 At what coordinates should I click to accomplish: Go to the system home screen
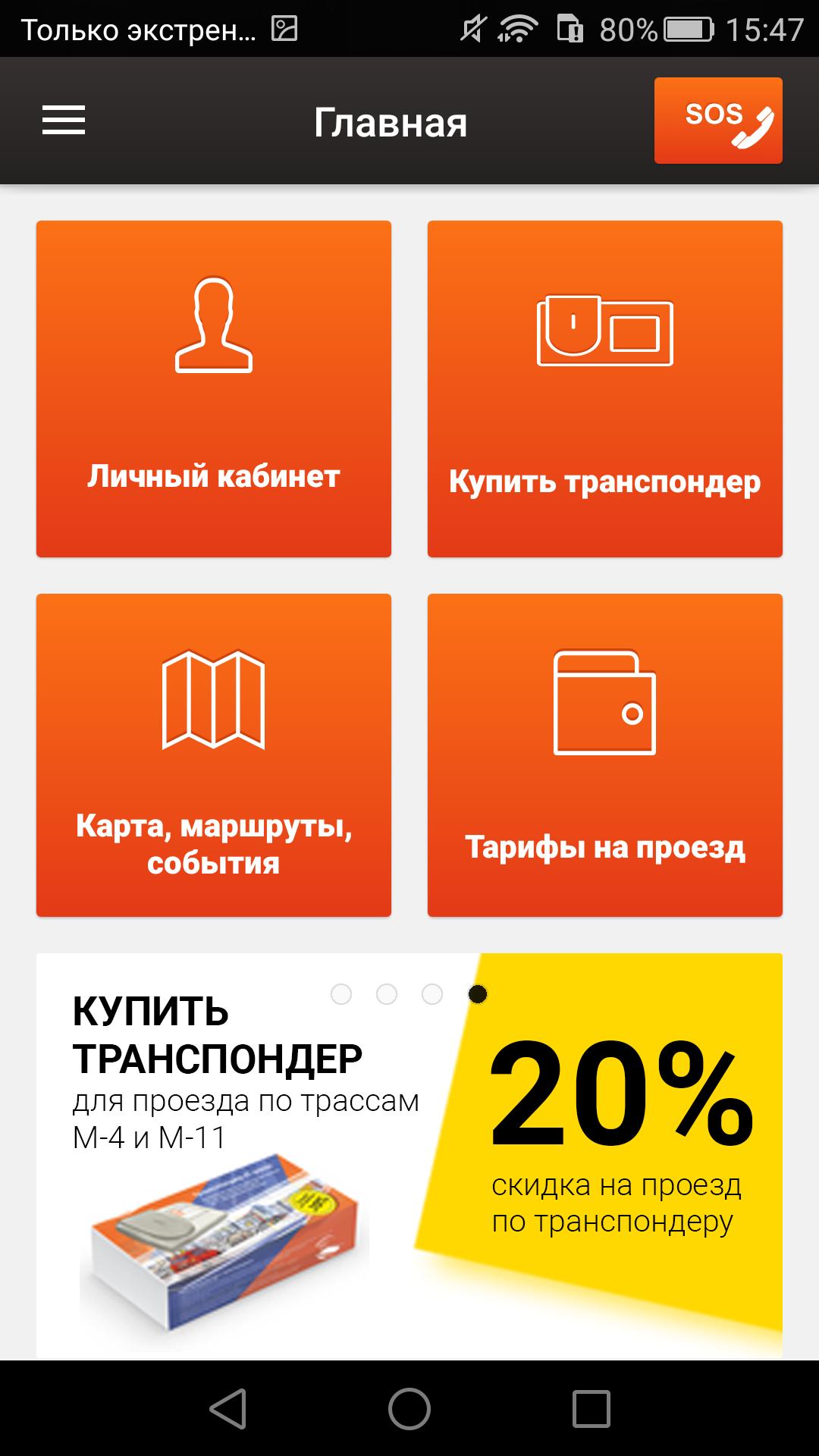[409, 1409]
